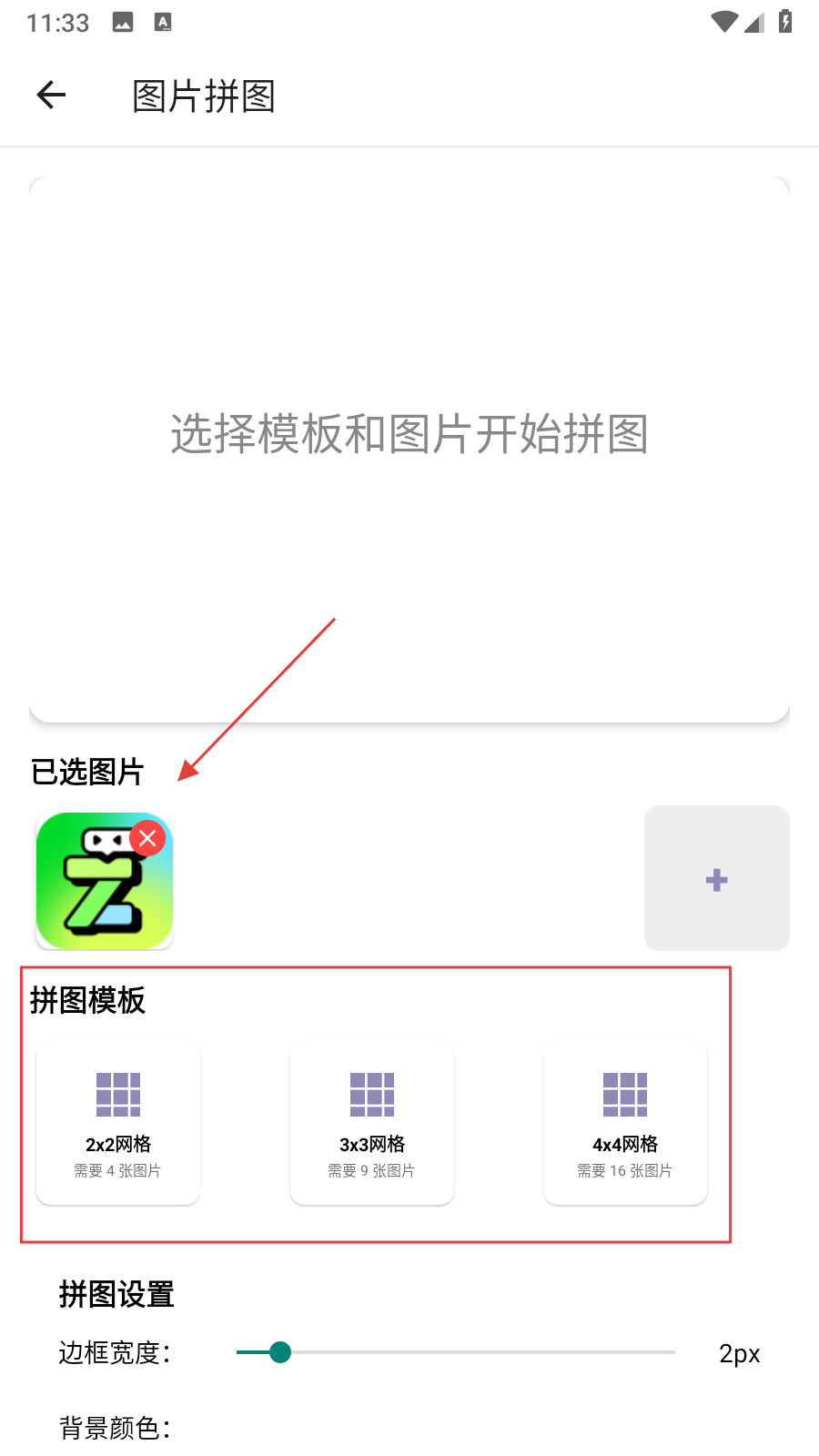Remove the selected image with red X

click(x=147, y=838)
